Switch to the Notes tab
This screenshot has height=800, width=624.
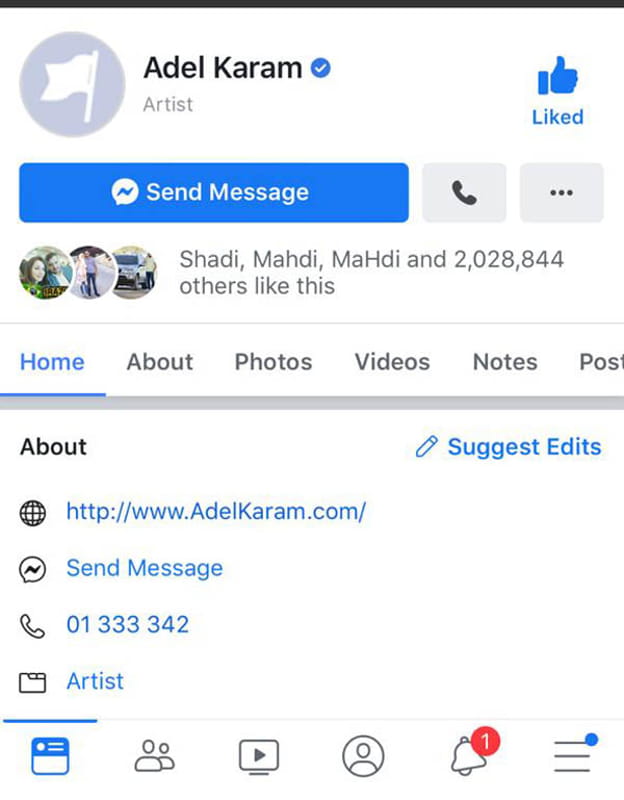[x=504, y=362]
